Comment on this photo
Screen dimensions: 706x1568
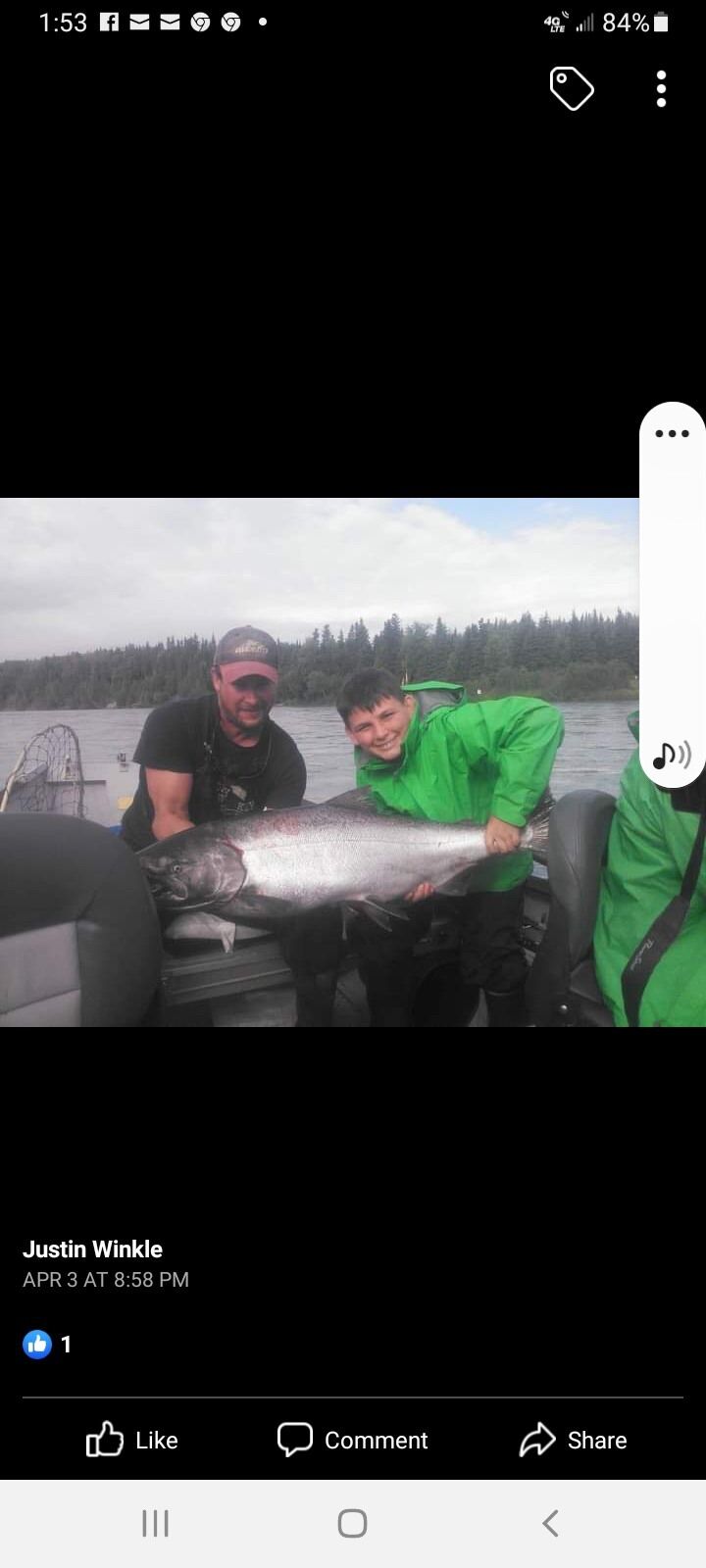(x=353, y=1440)
